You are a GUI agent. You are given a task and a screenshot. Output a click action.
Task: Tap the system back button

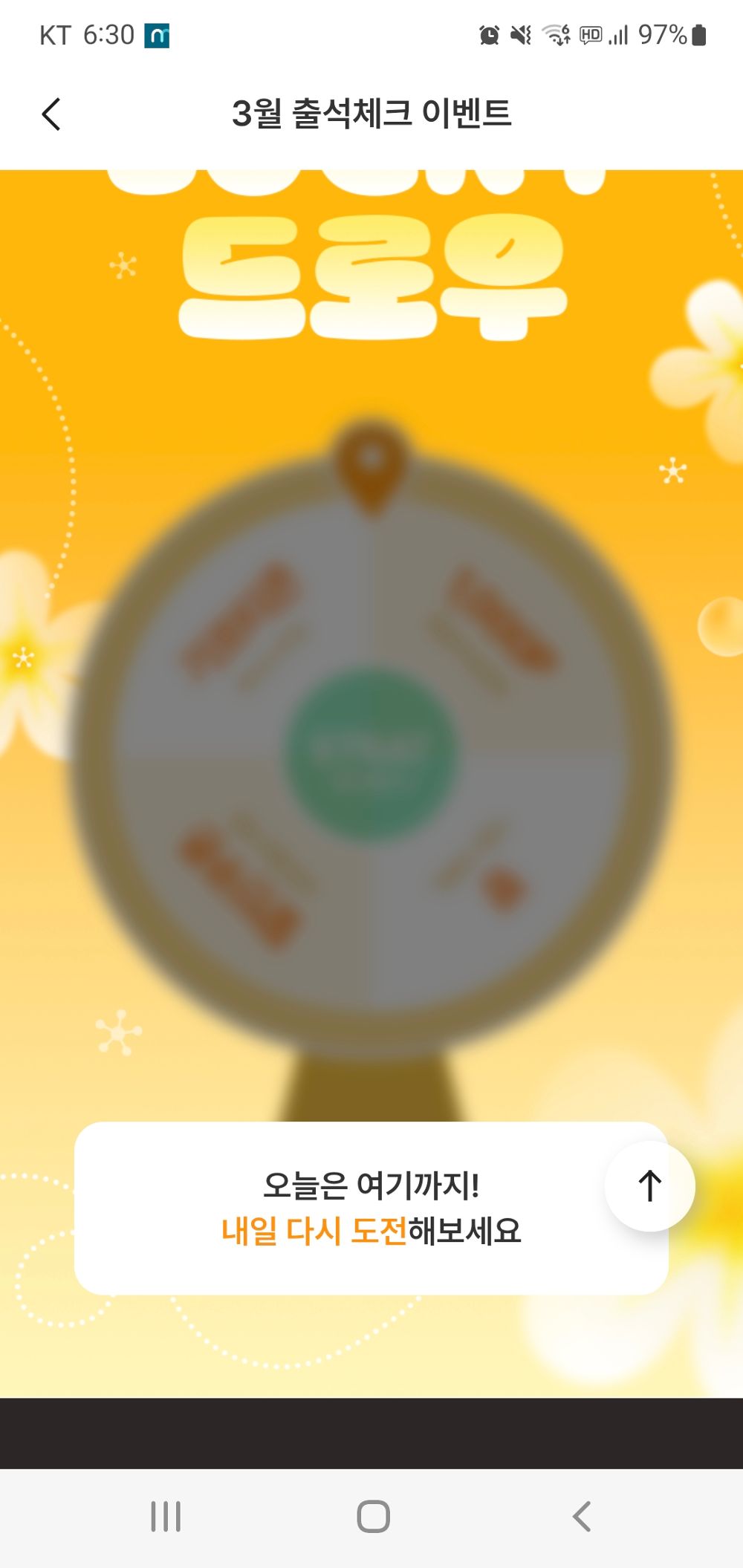tap(582, 1516)
